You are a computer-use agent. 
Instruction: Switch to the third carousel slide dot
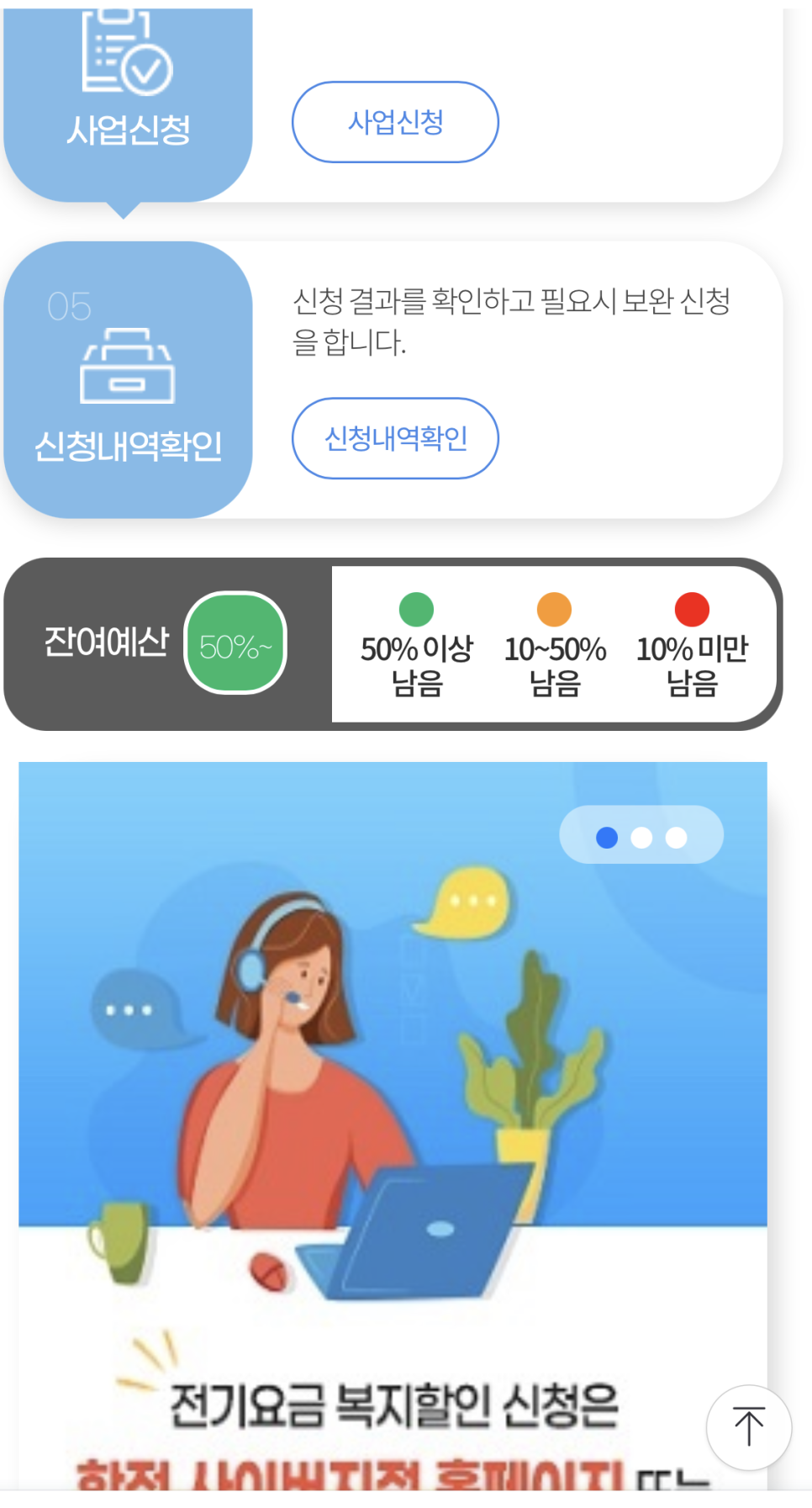[x=674, y=838]
